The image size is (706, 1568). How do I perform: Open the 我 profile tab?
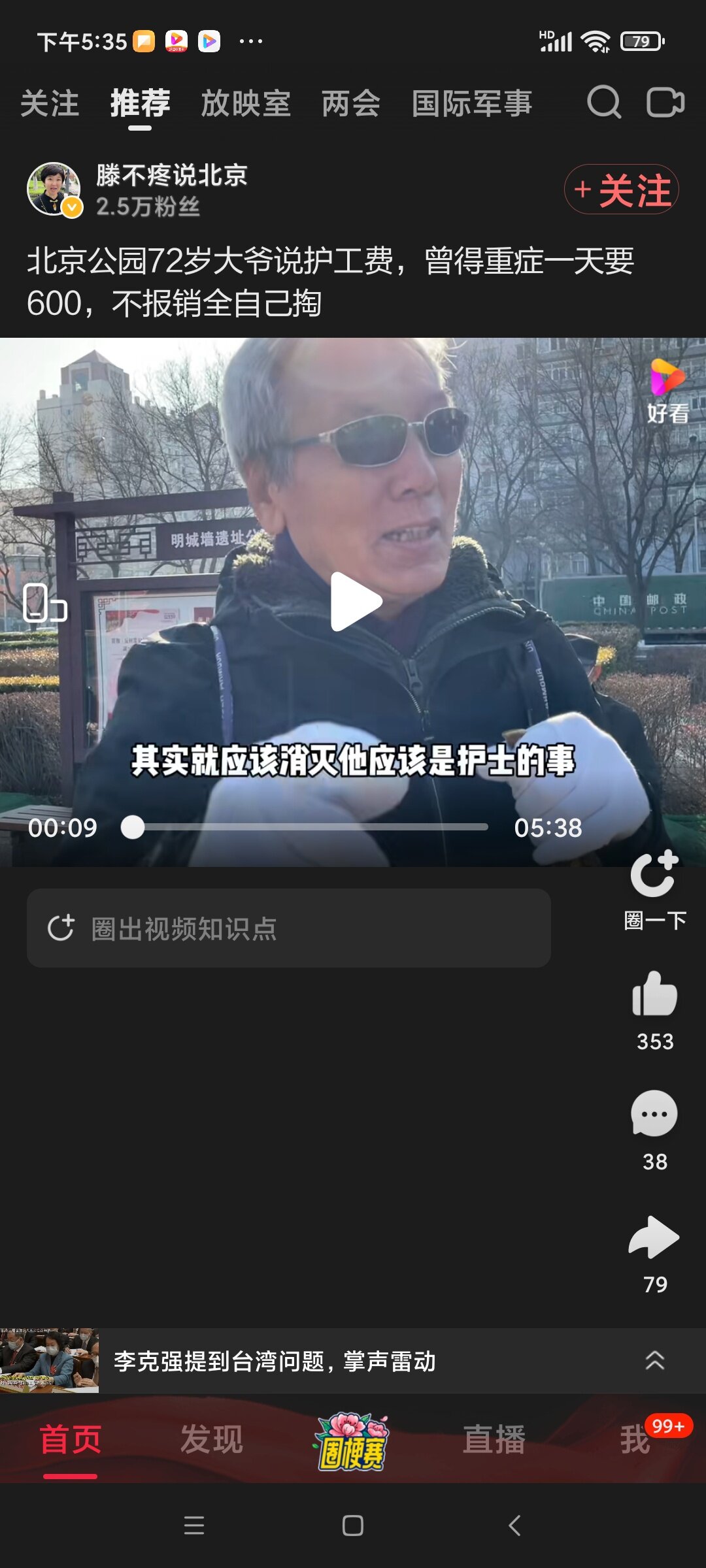(x=635, y=1439)
